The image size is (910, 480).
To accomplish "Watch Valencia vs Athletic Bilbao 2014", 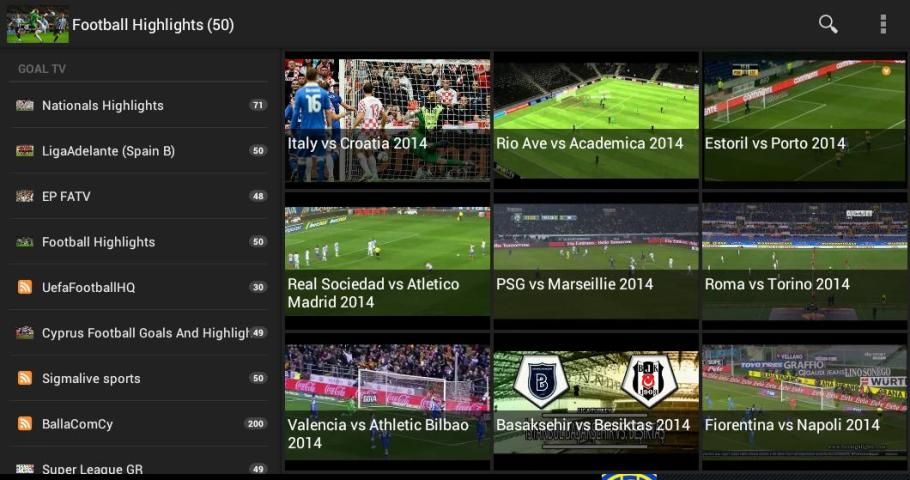I will (x=387, y=402).
